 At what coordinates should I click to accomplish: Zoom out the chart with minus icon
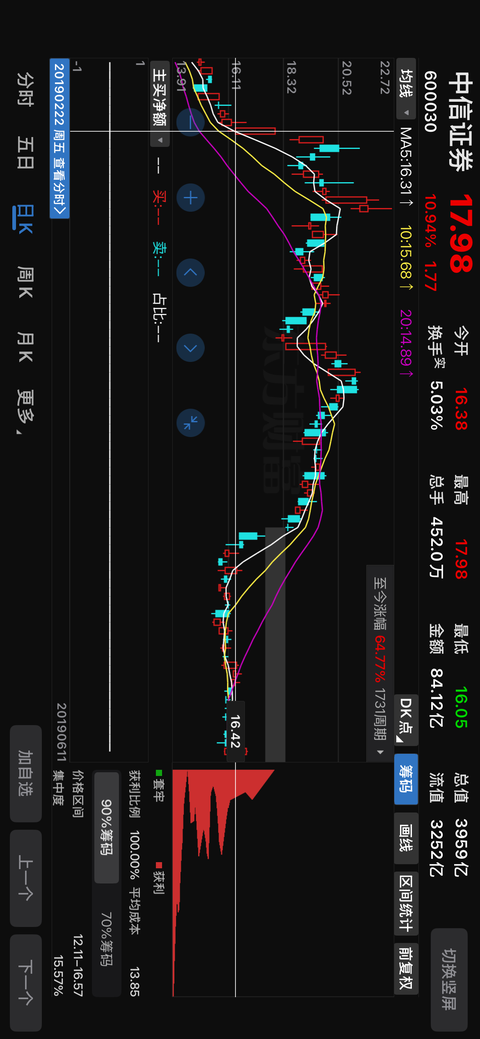tap(191, 122)
